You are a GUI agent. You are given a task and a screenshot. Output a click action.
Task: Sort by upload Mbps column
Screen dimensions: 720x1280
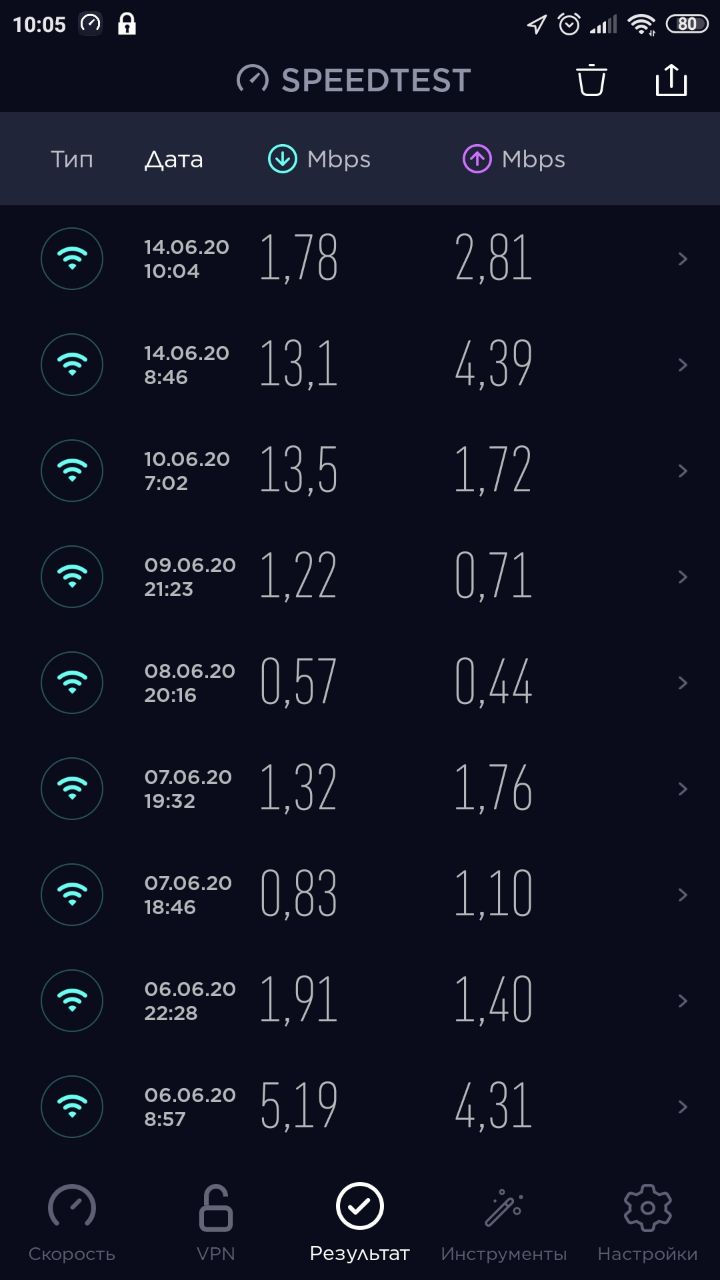(513, 159)
